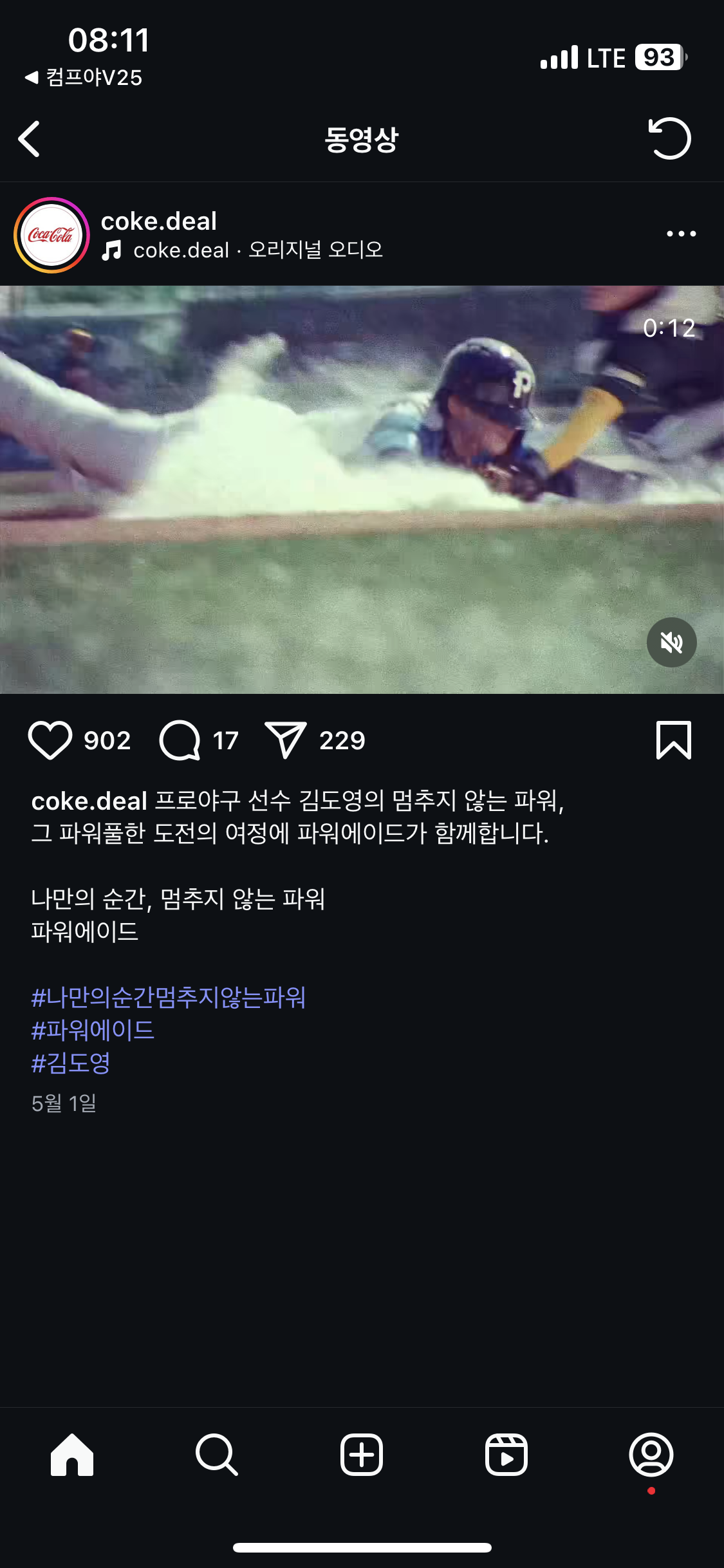Open the post's three-dot options menu

point(681,234)
